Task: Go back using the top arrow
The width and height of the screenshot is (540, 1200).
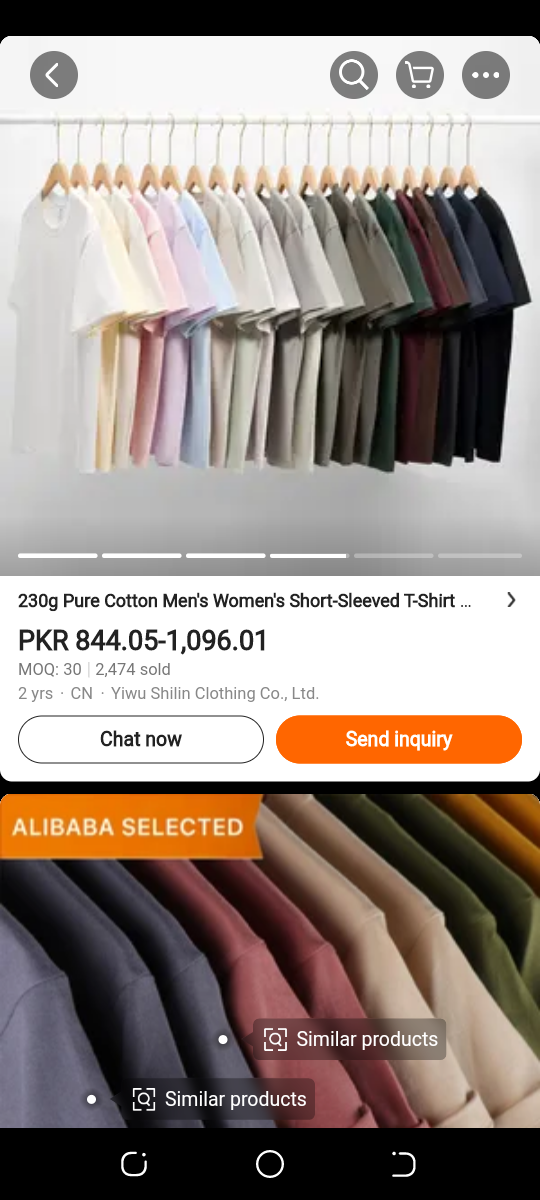Action: (54, 75)
